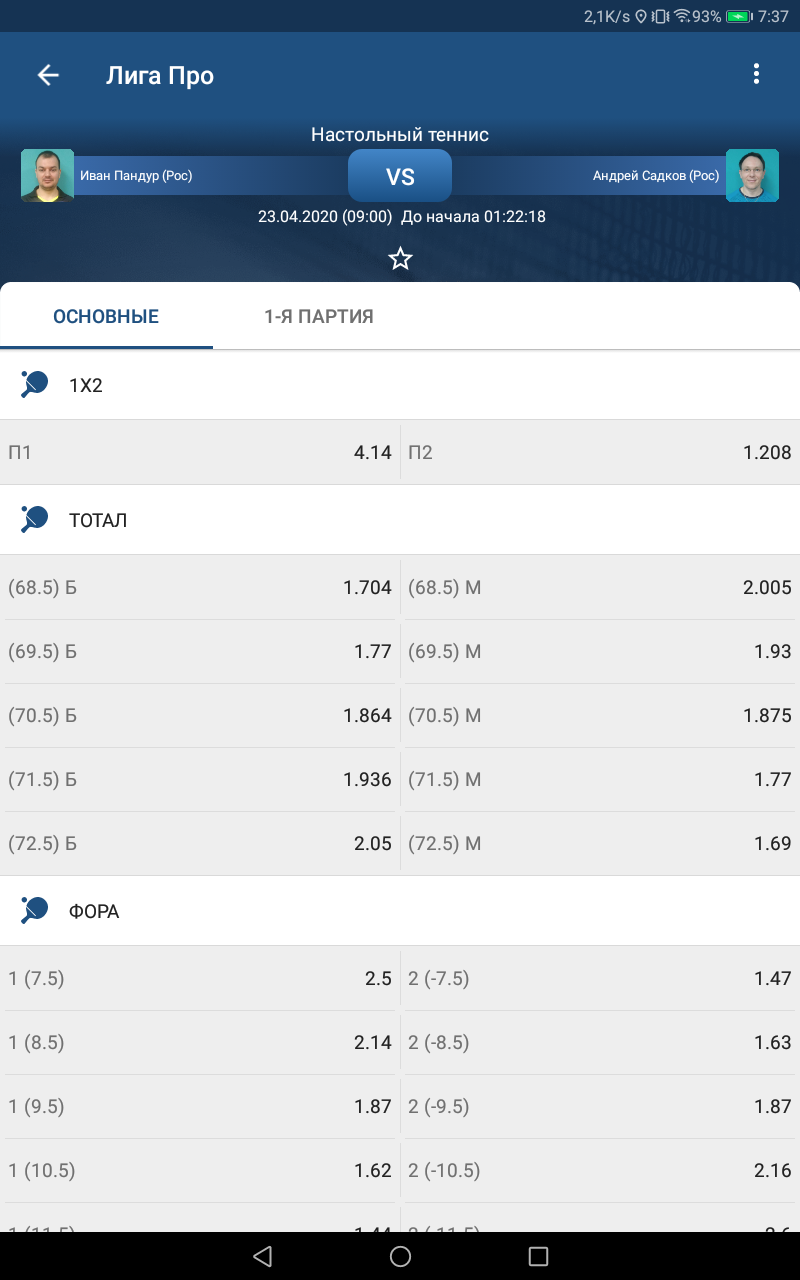Choose total (68.5) Б at 1.704
The width and height of the screenshot is (800, 1280).
click(200, 588)
